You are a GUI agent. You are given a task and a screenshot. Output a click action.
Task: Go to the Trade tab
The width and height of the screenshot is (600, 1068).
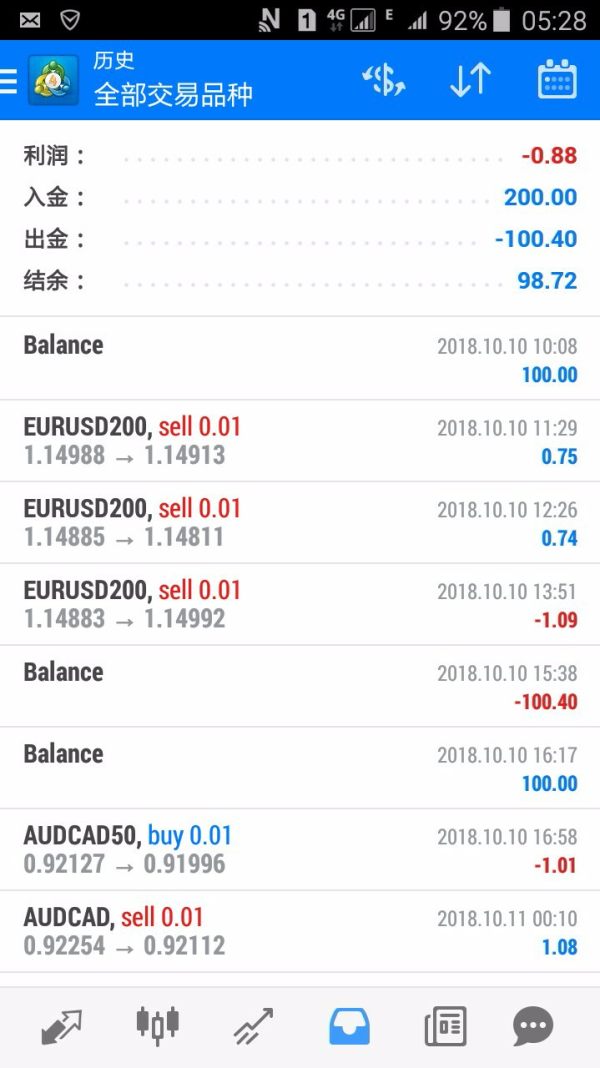[x=253, y=1026]
